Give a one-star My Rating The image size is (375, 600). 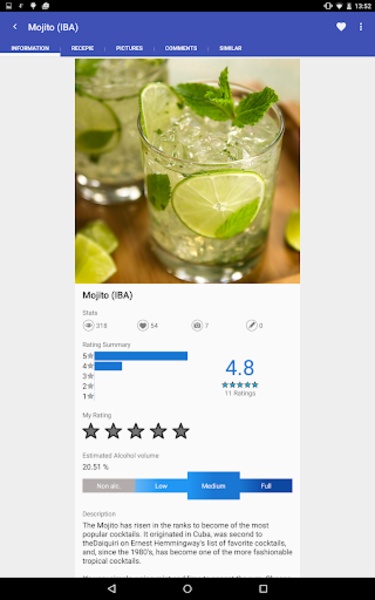coord(91,431)
